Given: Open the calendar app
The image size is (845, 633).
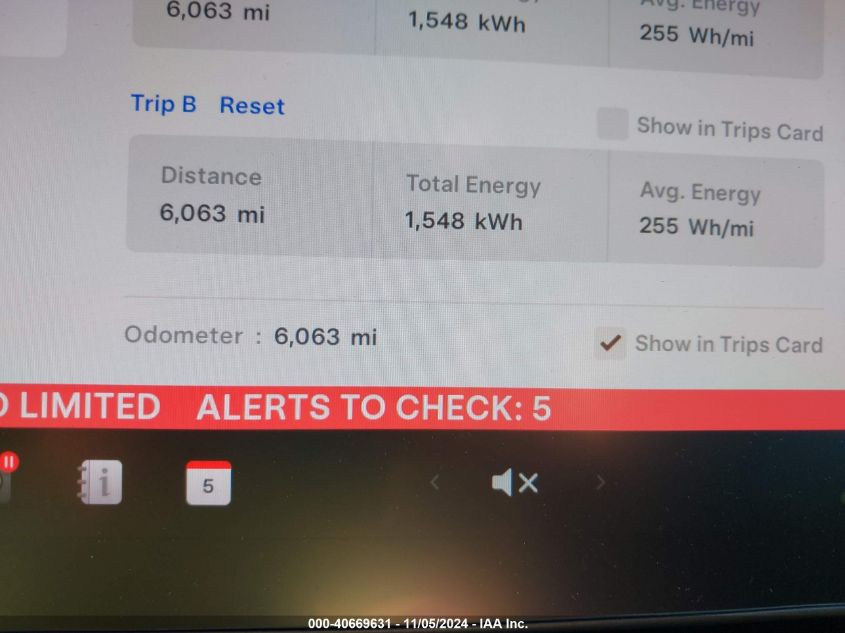Looking at the screenshot, I should tap(208, 484).
